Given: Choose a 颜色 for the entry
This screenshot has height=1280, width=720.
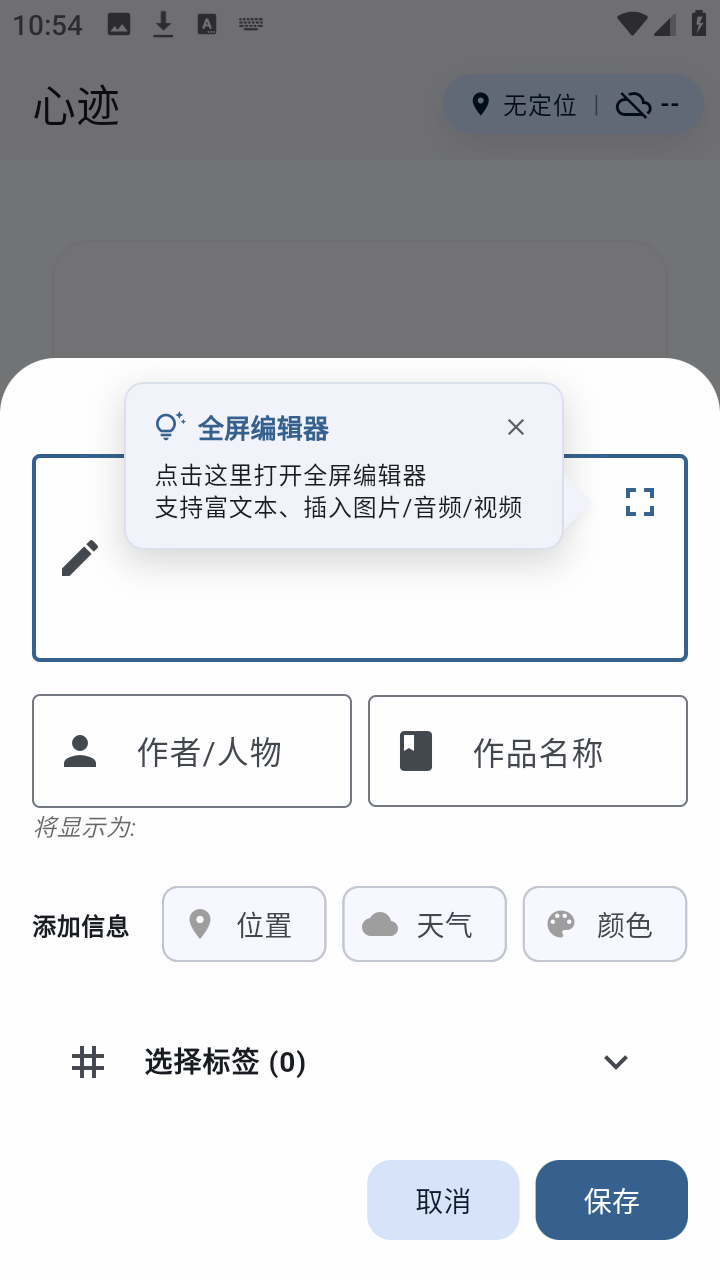Looking at the screenshot, I should click(x=604, y=924).
